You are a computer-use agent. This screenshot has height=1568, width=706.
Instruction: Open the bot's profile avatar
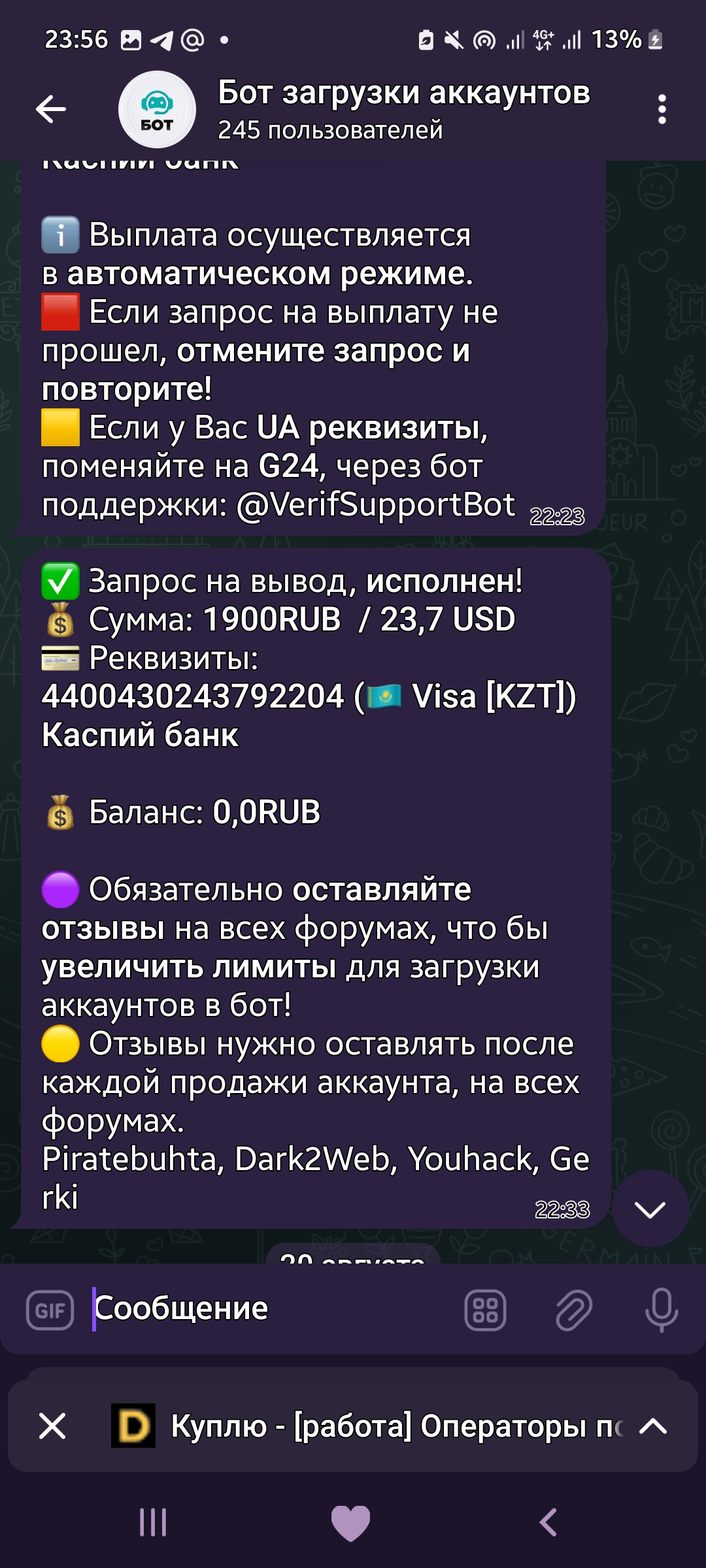[157, 109]
